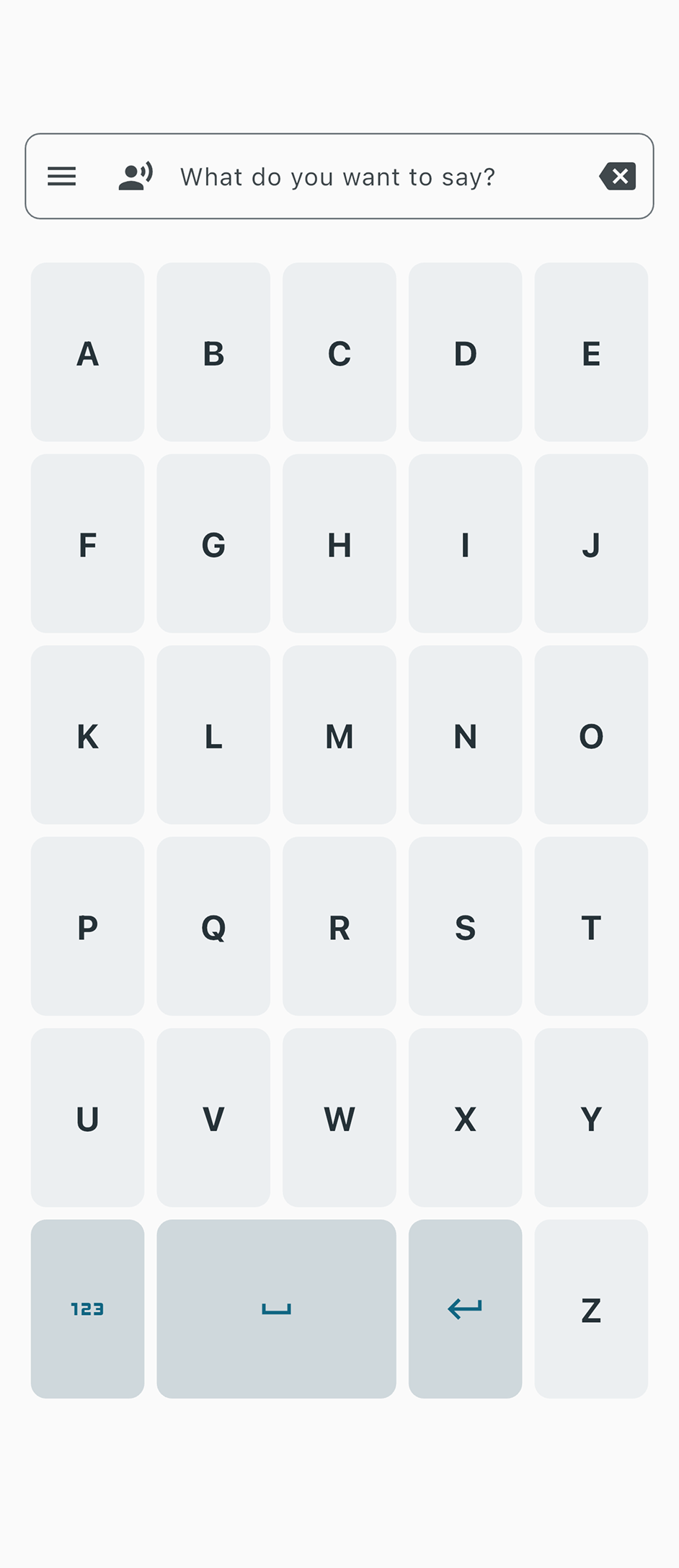Tap the letter F key
Viewport: 679px width, 1568px height.
[x=87, y=544]
